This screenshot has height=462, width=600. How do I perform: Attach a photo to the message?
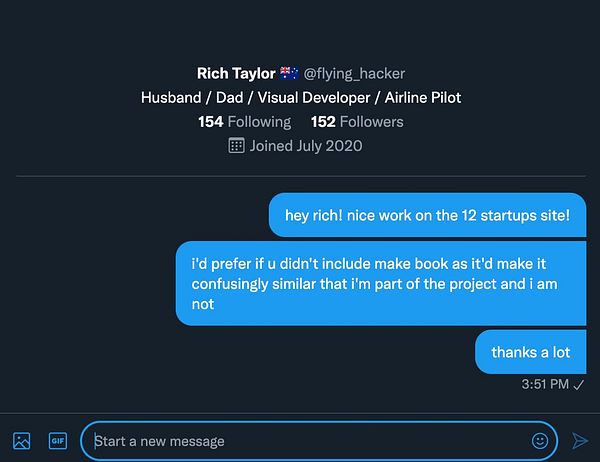click(21, 440)
